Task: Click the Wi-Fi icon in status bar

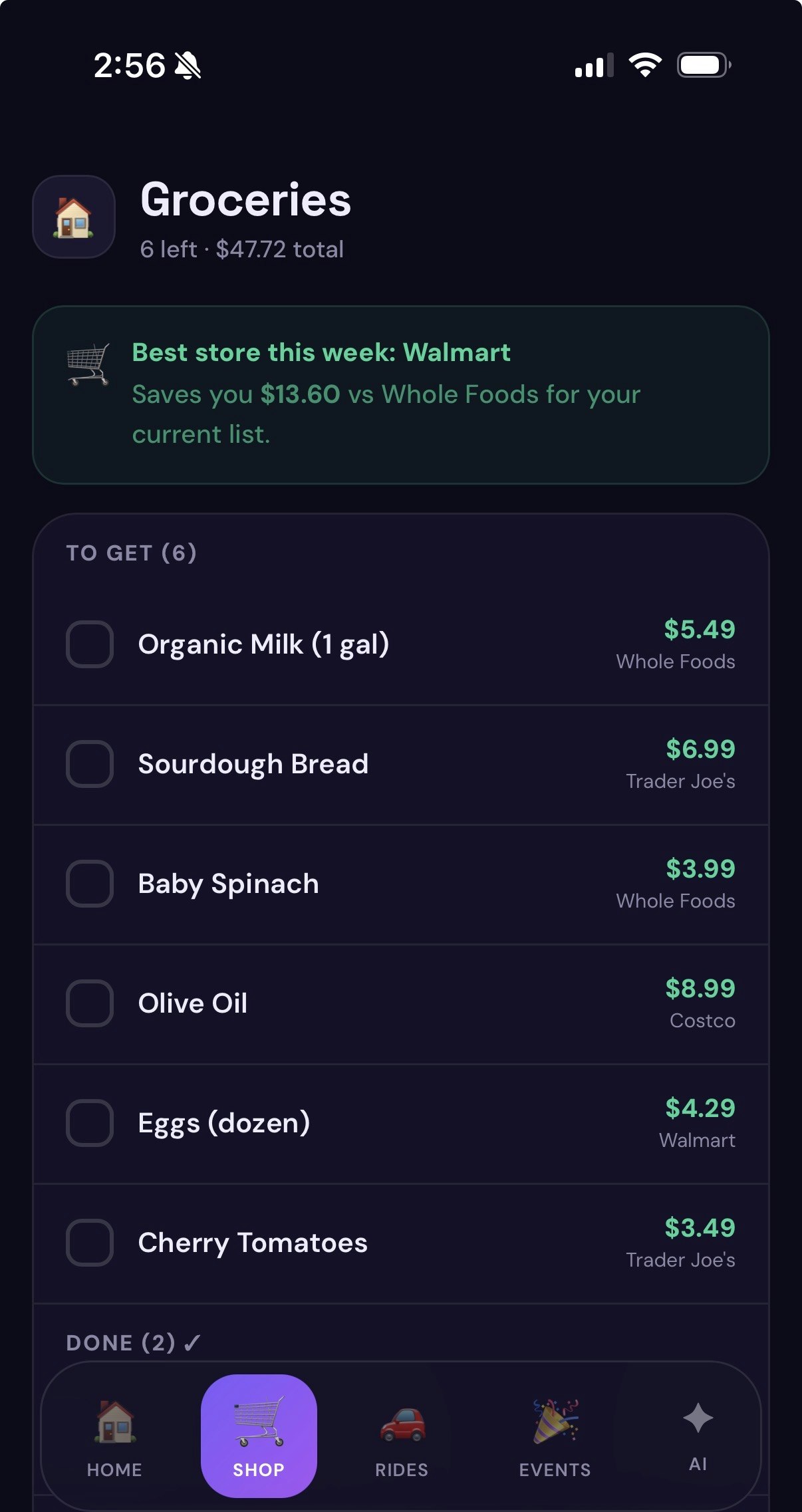Action: [x=644, y=63]
